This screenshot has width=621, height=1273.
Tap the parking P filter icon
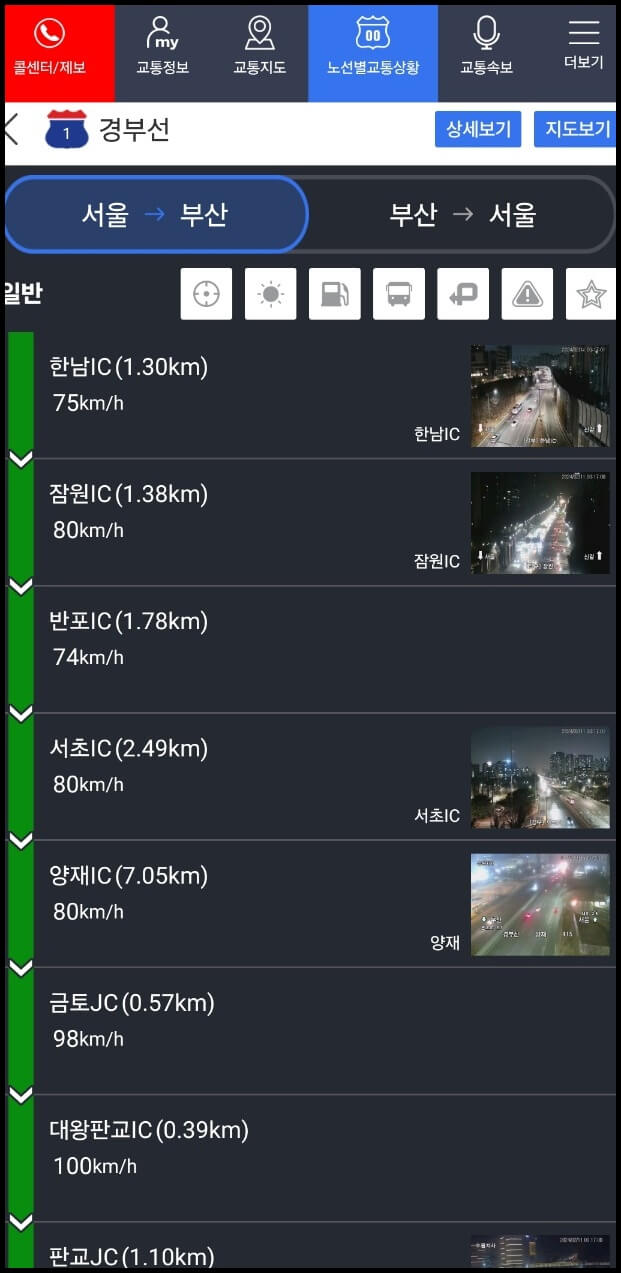[463, 294]
